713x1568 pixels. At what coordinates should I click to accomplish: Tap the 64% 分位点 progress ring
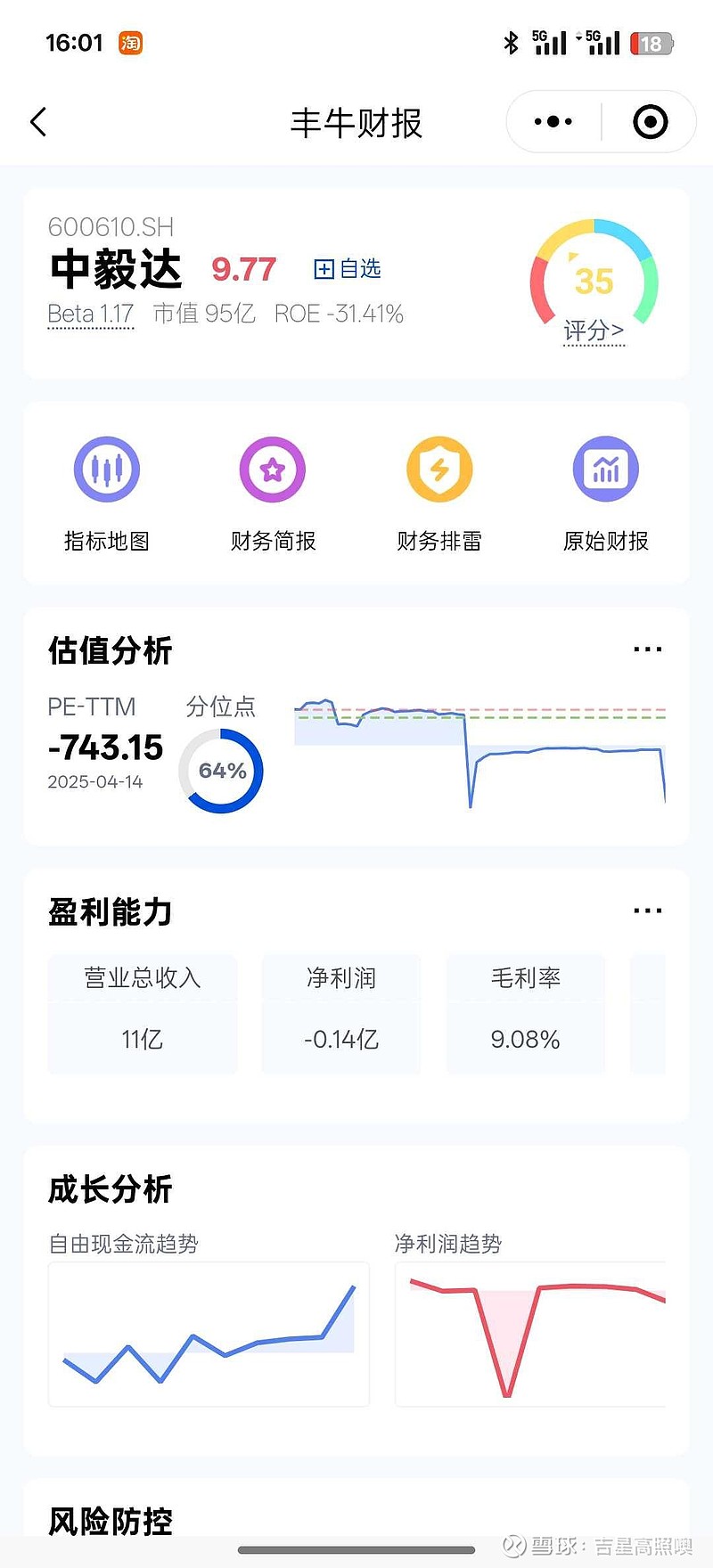221,770
